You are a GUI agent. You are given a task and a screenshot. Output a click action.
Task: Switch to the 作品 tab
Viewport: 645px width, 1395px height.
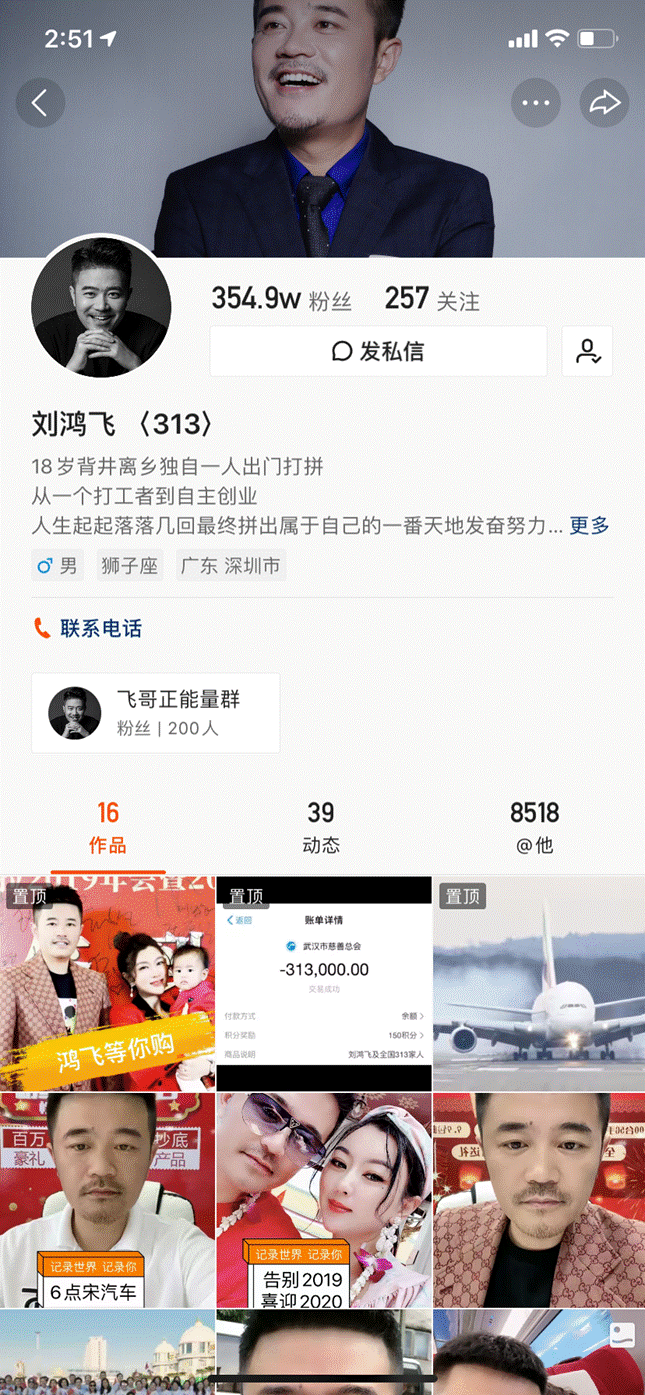coord(108,828)
